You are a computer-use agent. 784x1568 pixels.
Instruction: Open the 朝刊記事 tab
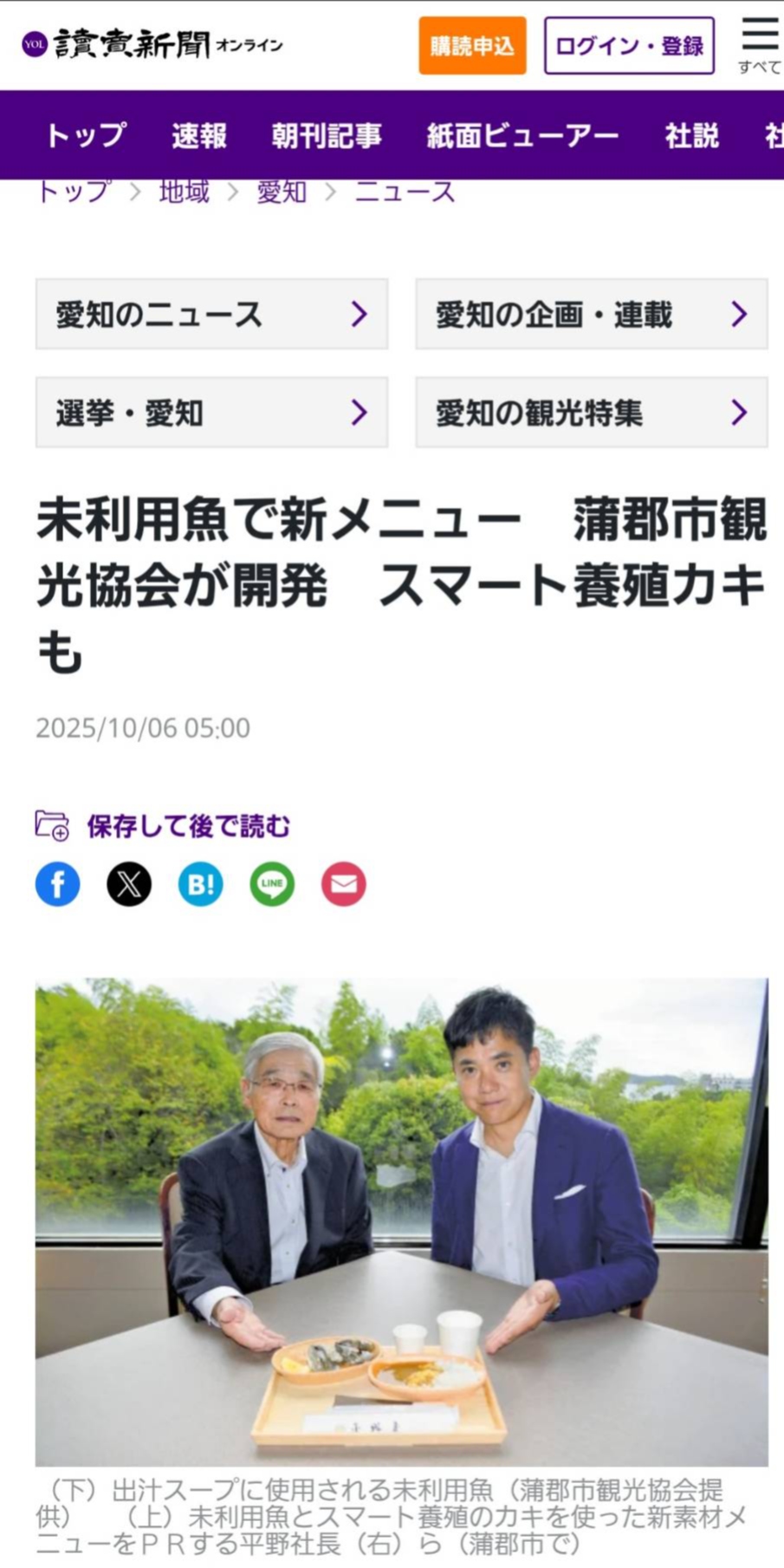point(326,135)
